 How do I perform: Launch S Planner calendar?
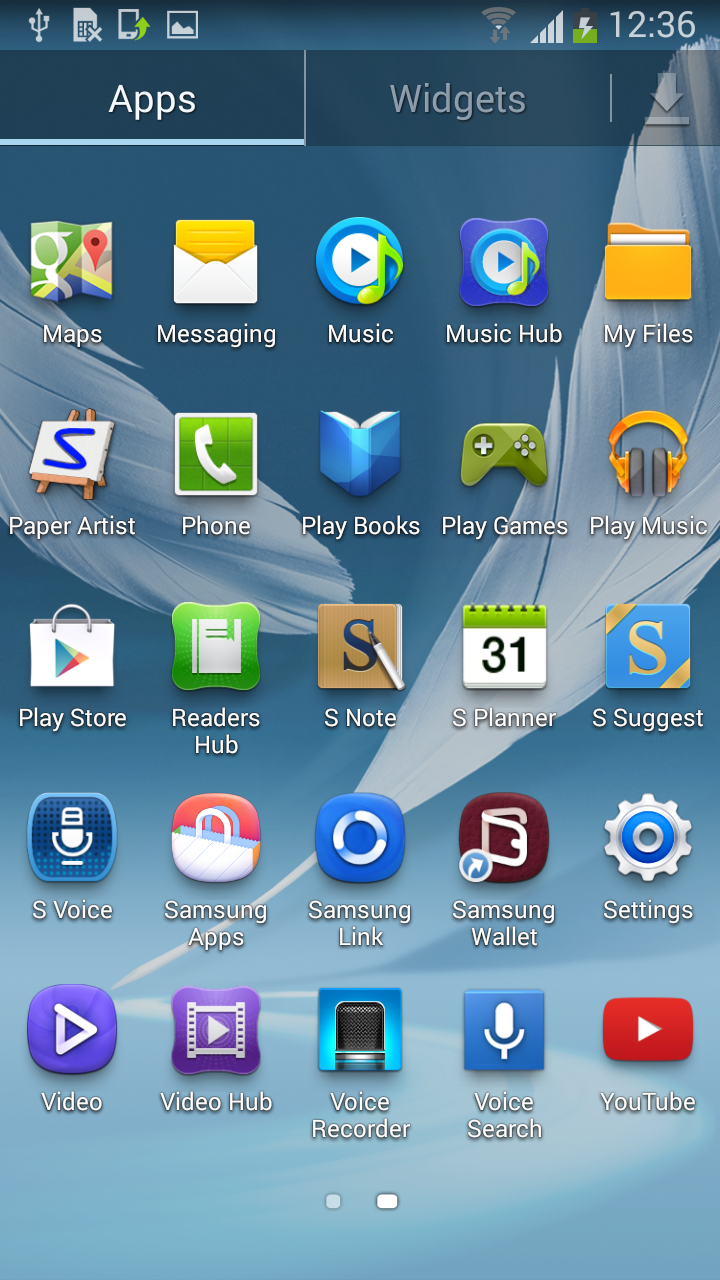click(504, 646)
